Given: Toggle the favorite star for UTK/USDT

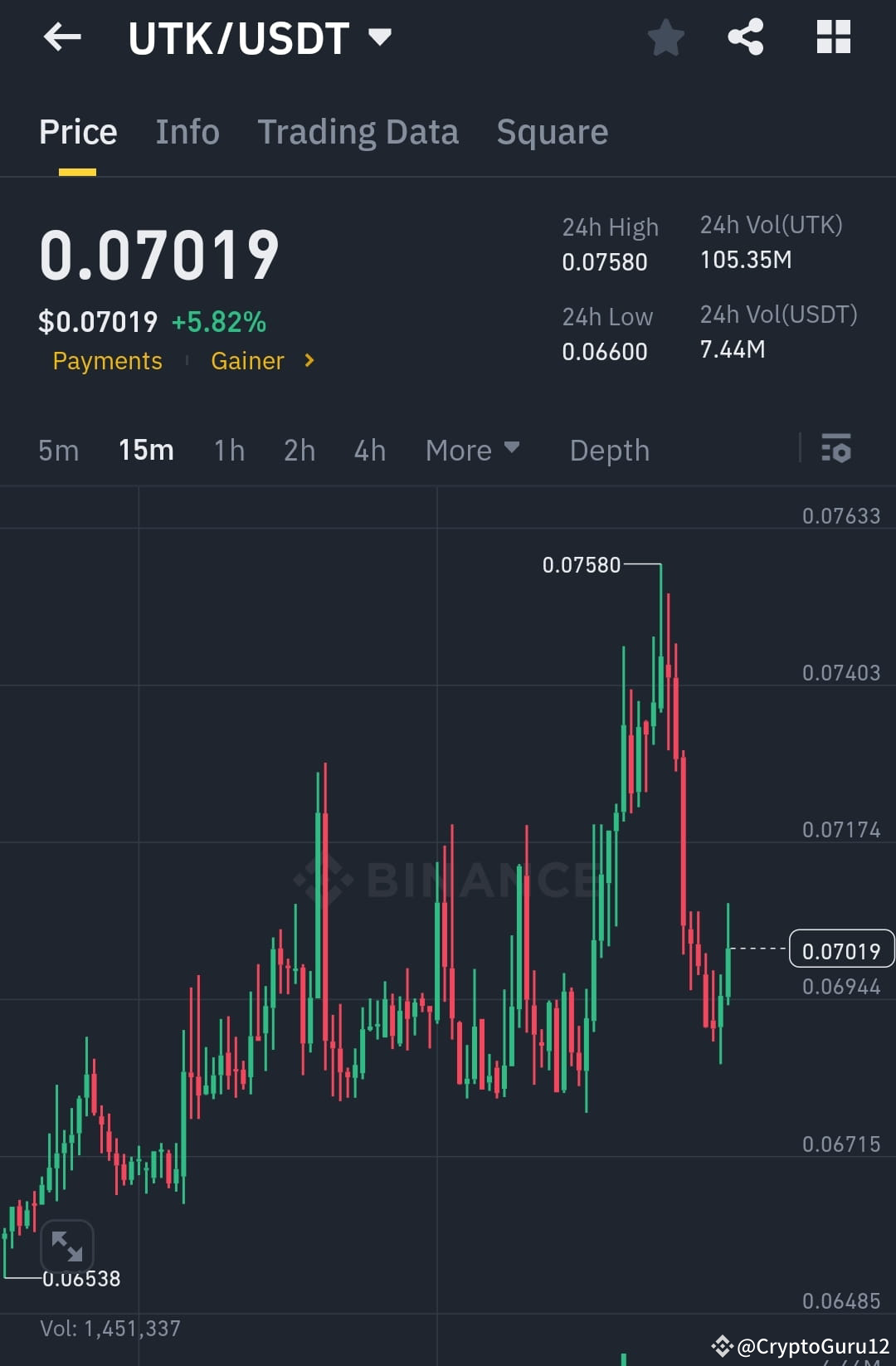Looking at the screenshot, I should [x=665, y=37].
